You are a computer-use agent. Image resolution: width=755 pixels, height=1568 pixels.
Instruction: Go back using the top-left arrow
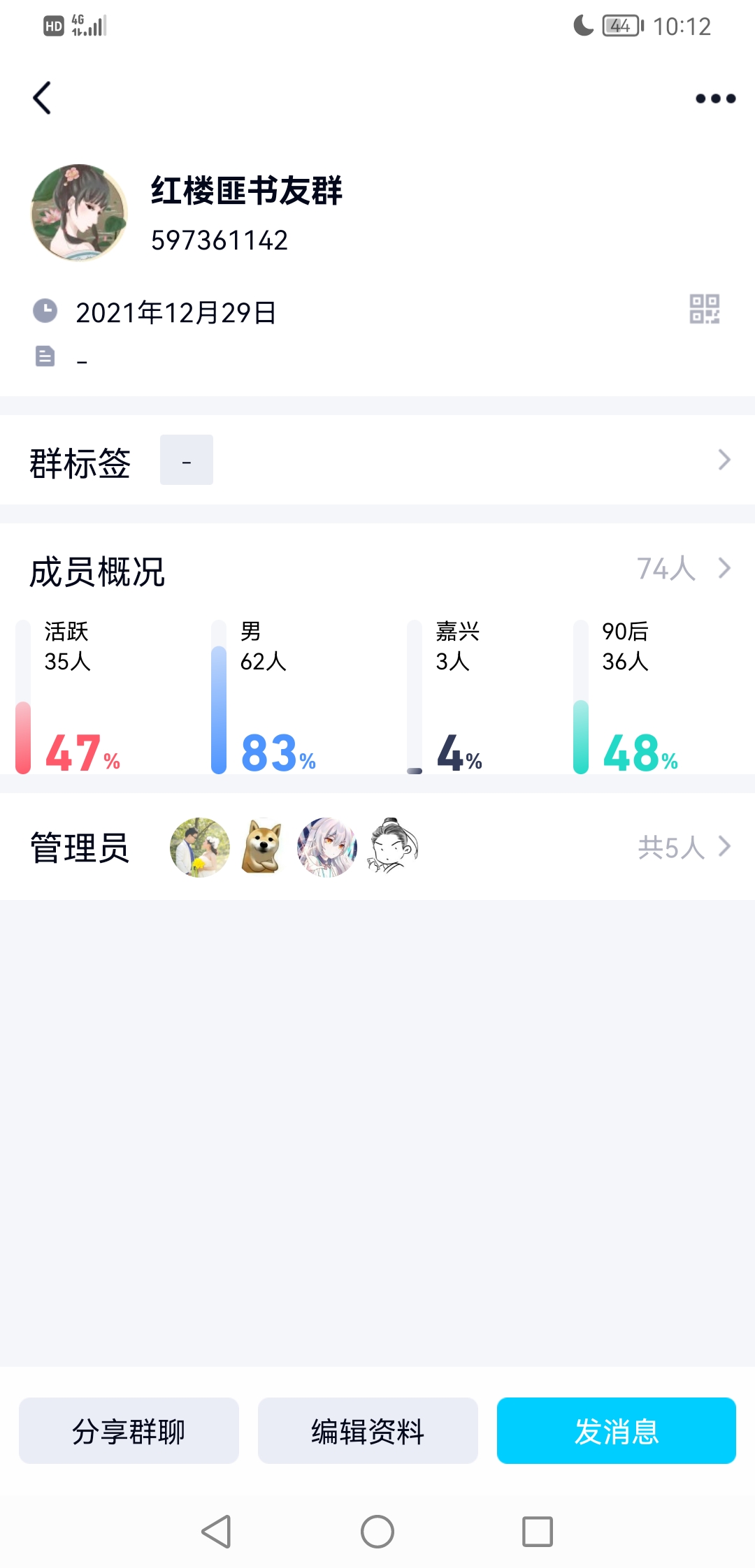tap(42, 98)
